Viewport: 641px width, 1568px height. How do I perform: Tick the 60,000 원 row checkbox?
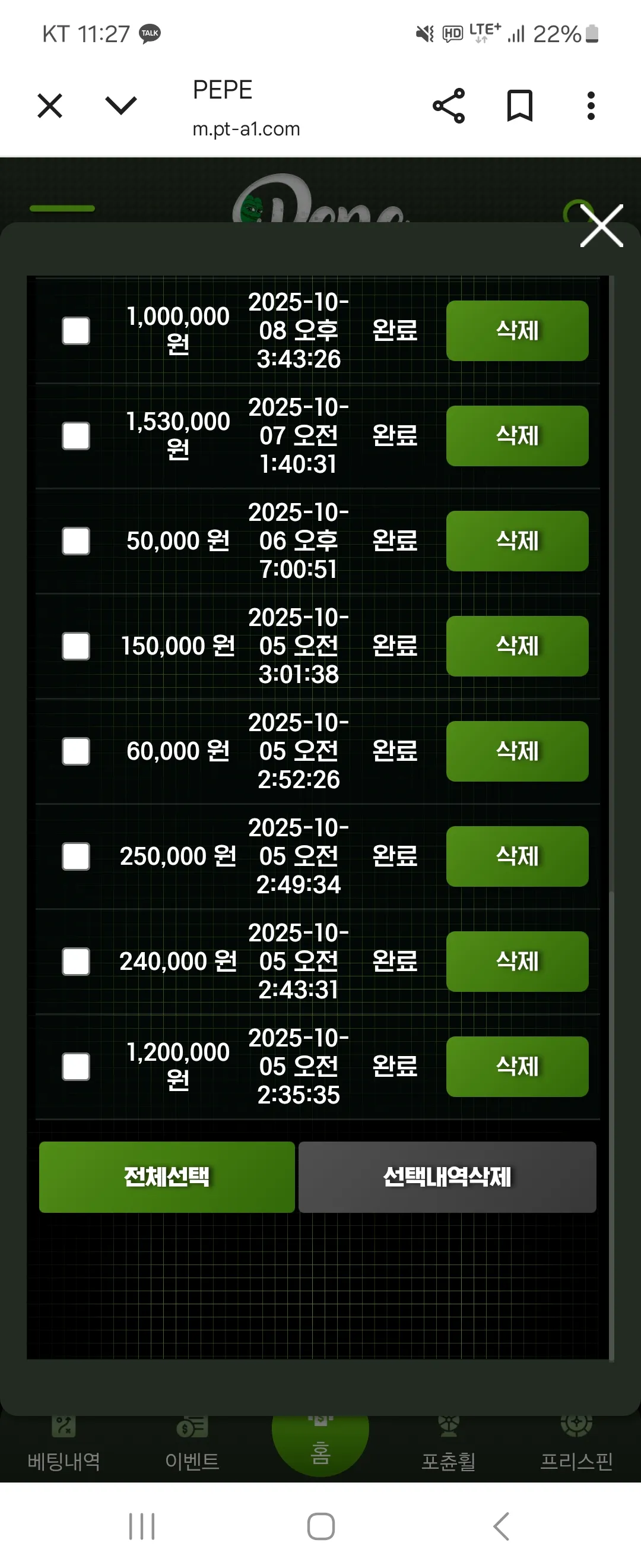tap(76, 751)
